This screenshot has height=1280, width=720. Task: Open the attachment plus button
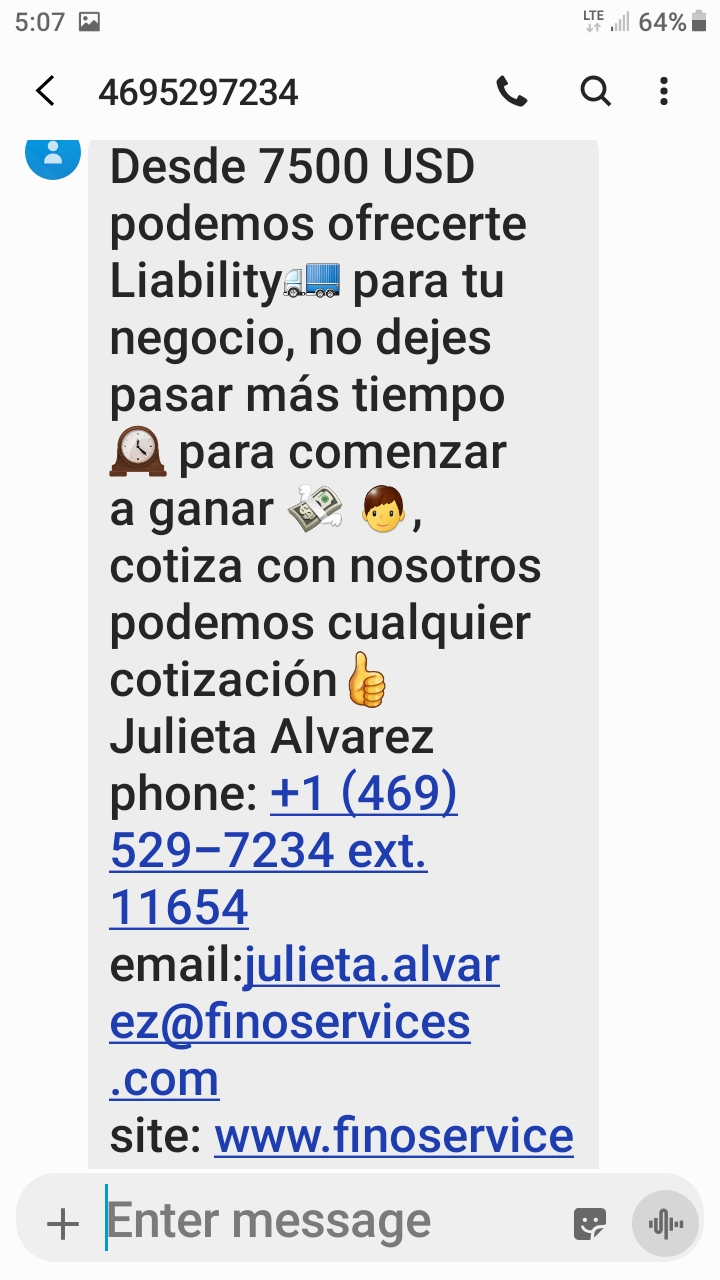63,1223
